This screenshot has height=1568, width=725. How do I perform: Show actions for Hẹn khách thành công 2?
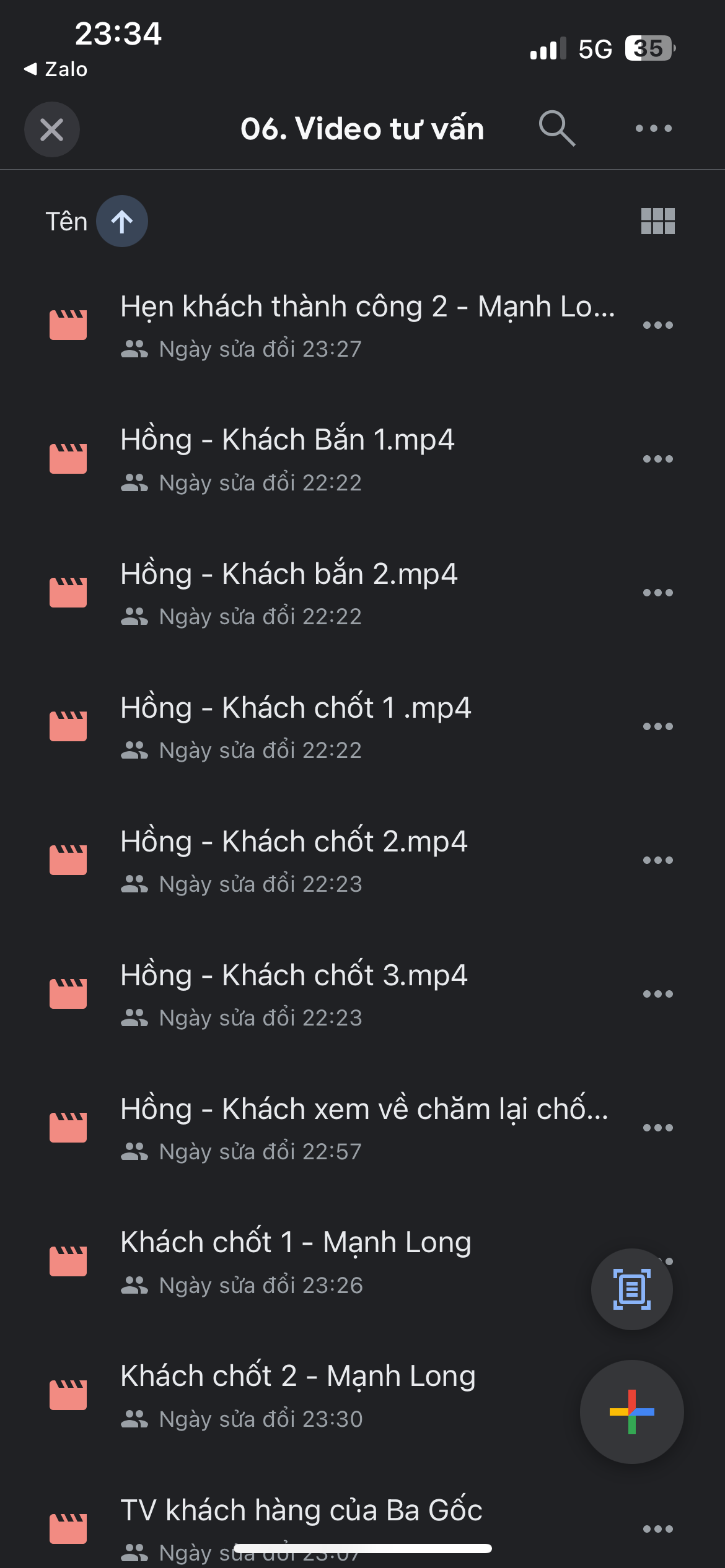[657, 325]
